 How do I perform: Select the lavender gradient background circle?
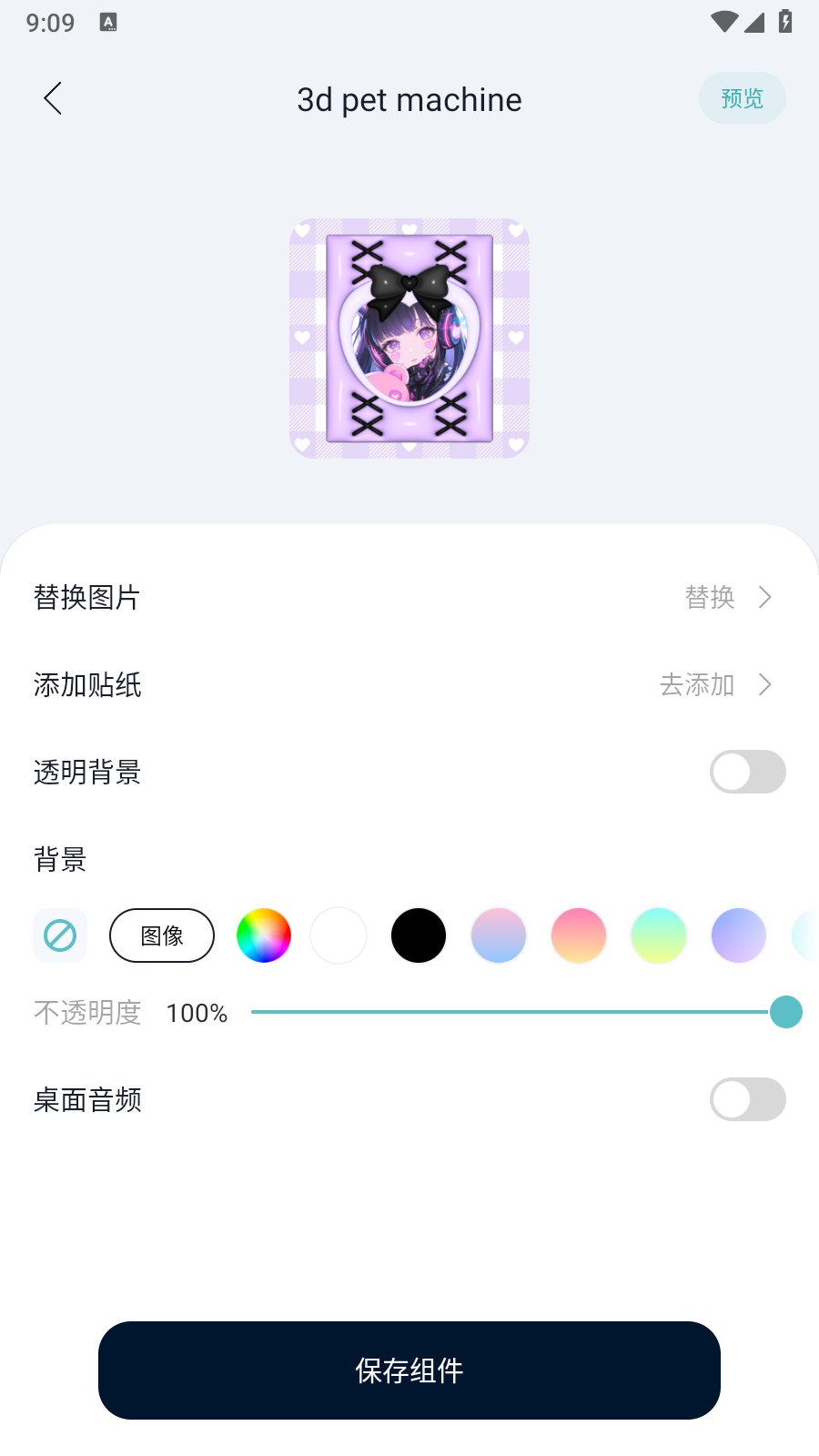738,935
